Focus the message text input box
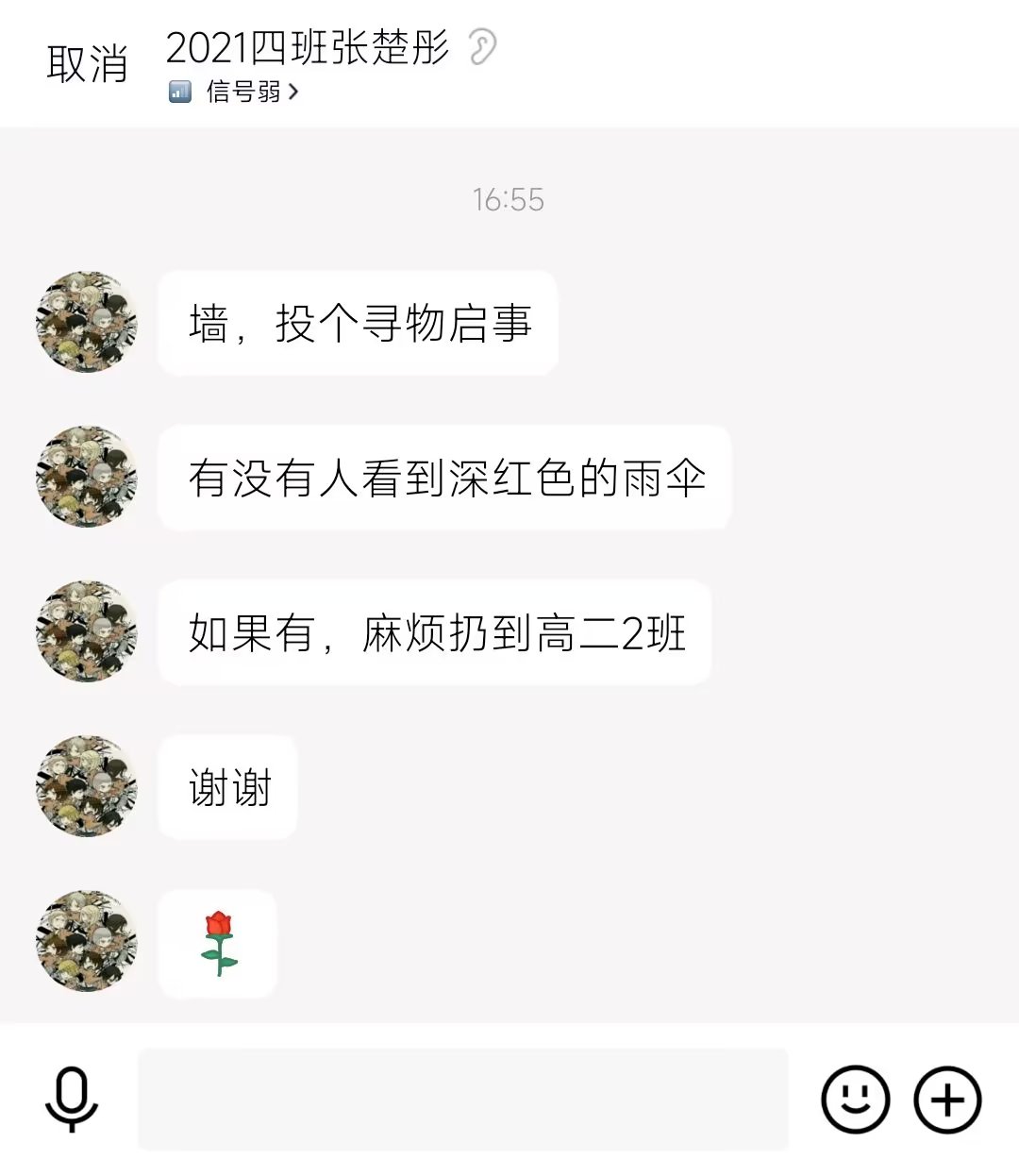The height and width of the screenshot is (1176, 1019). pyautogui.click(x=462, y=1099)
